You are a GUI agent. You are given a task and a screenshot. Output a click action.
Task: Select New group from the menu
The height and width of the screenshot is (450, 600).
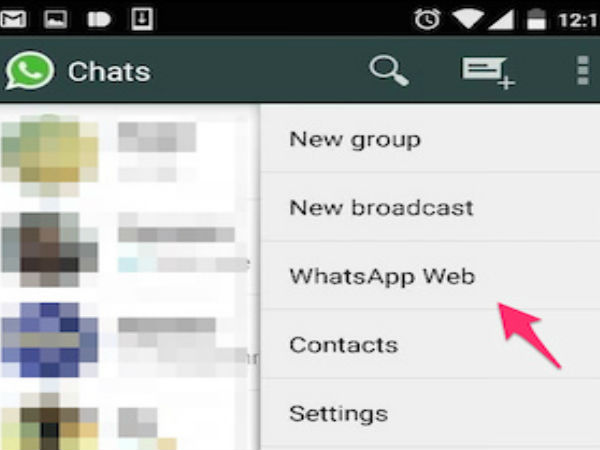pos(355,139)
